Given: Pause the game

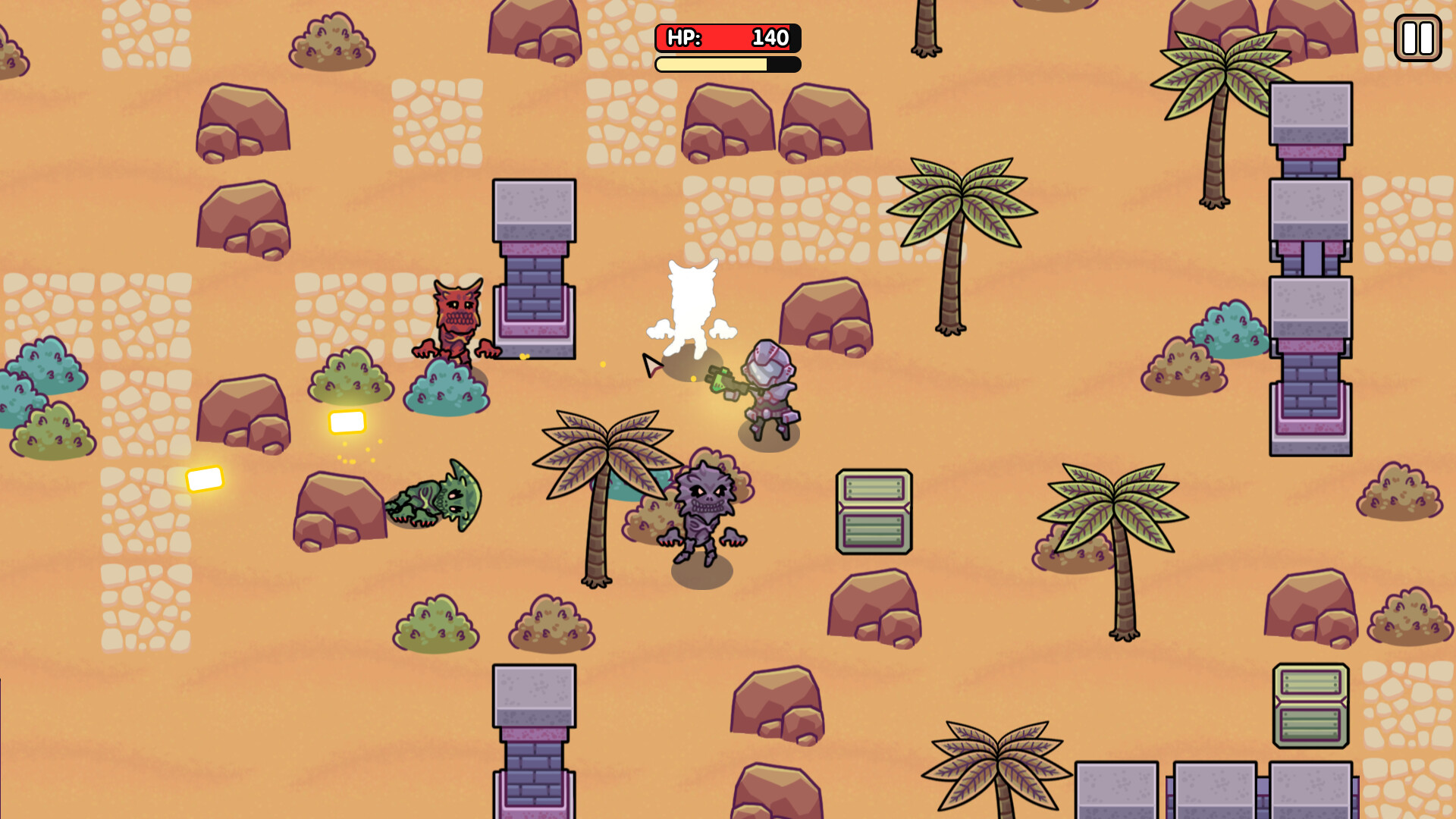Looking at the screenshot, I should click(x=1417, y=38).
